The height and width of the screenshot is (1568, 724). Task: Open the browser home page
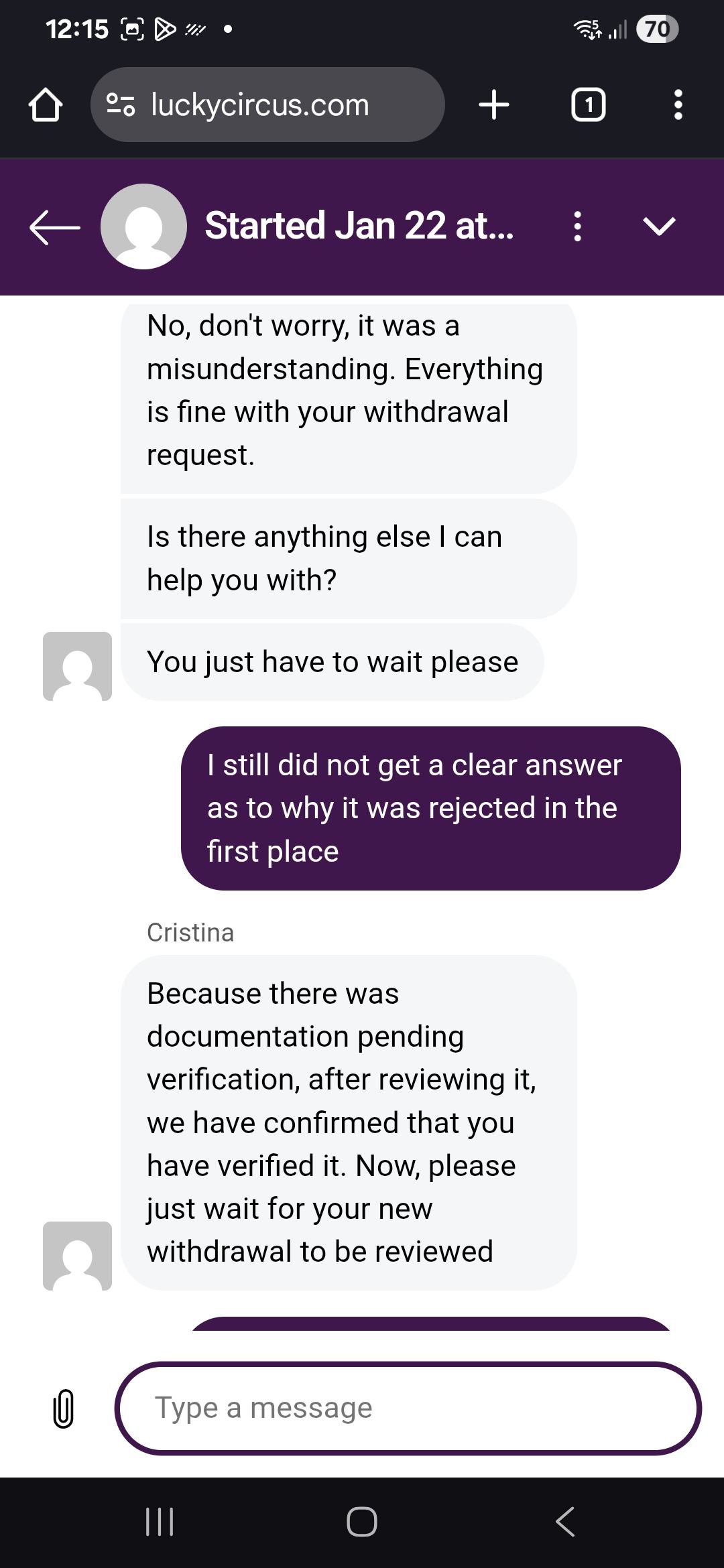coord(46,105)
